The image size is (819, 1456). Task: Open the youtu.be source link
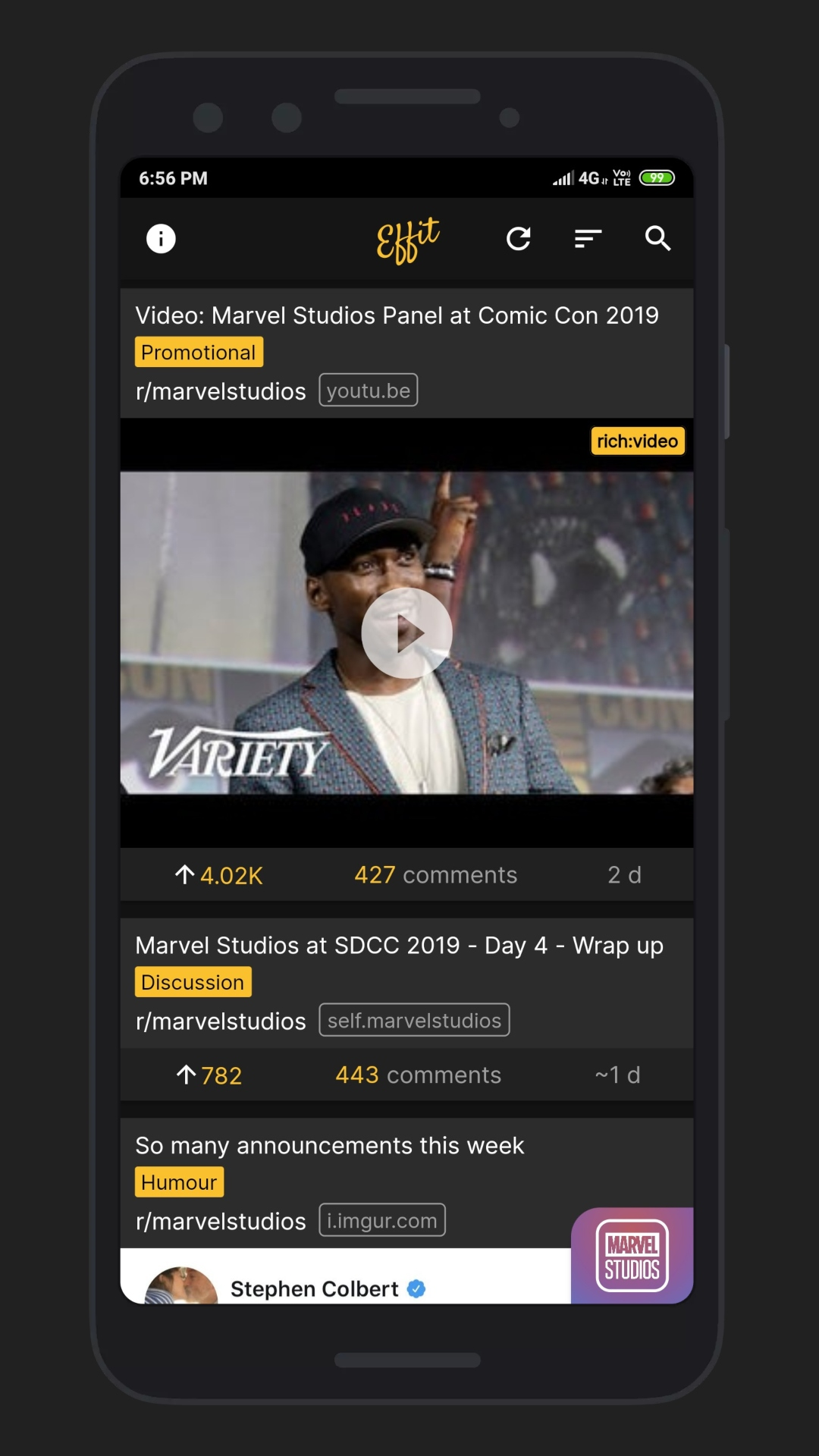tap(369, 390)
